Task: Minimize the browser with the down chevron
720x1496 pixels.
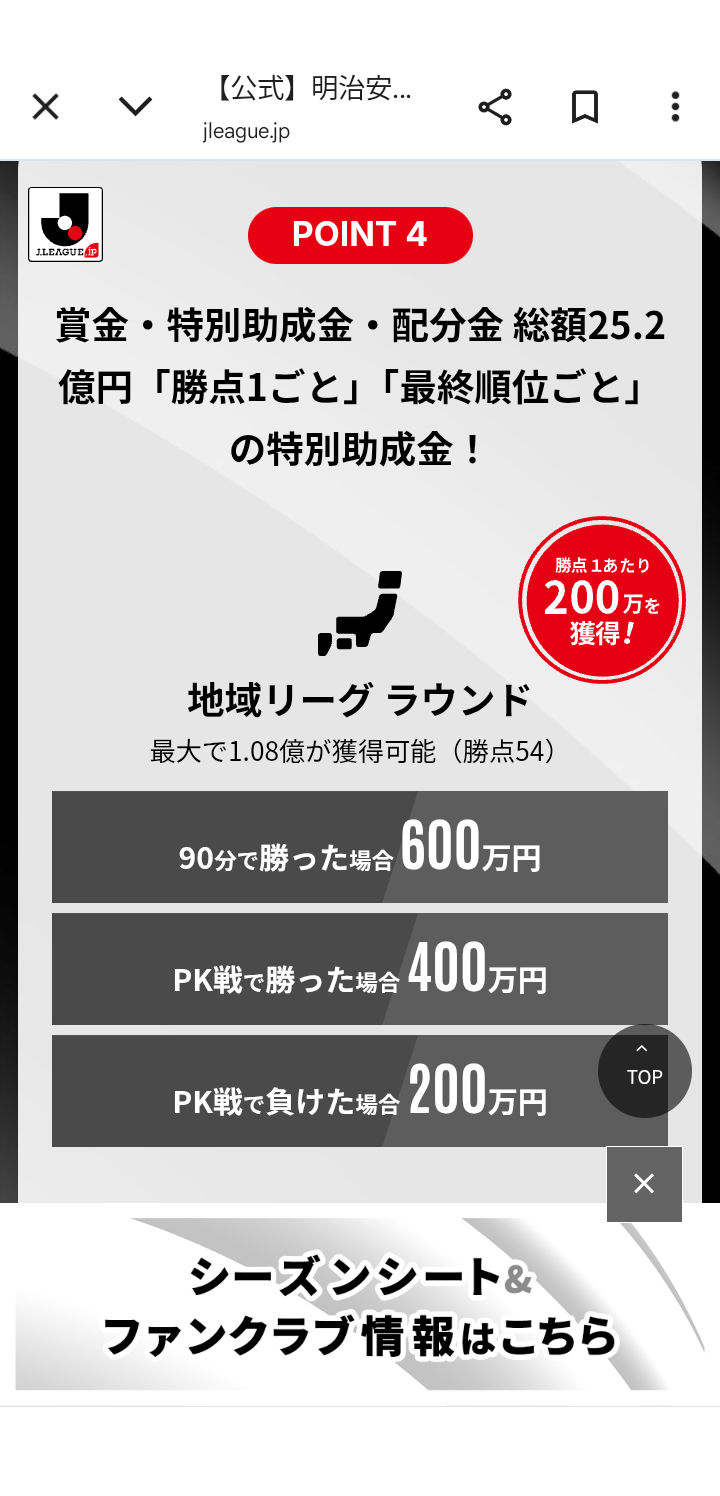Action: point(135,106)
